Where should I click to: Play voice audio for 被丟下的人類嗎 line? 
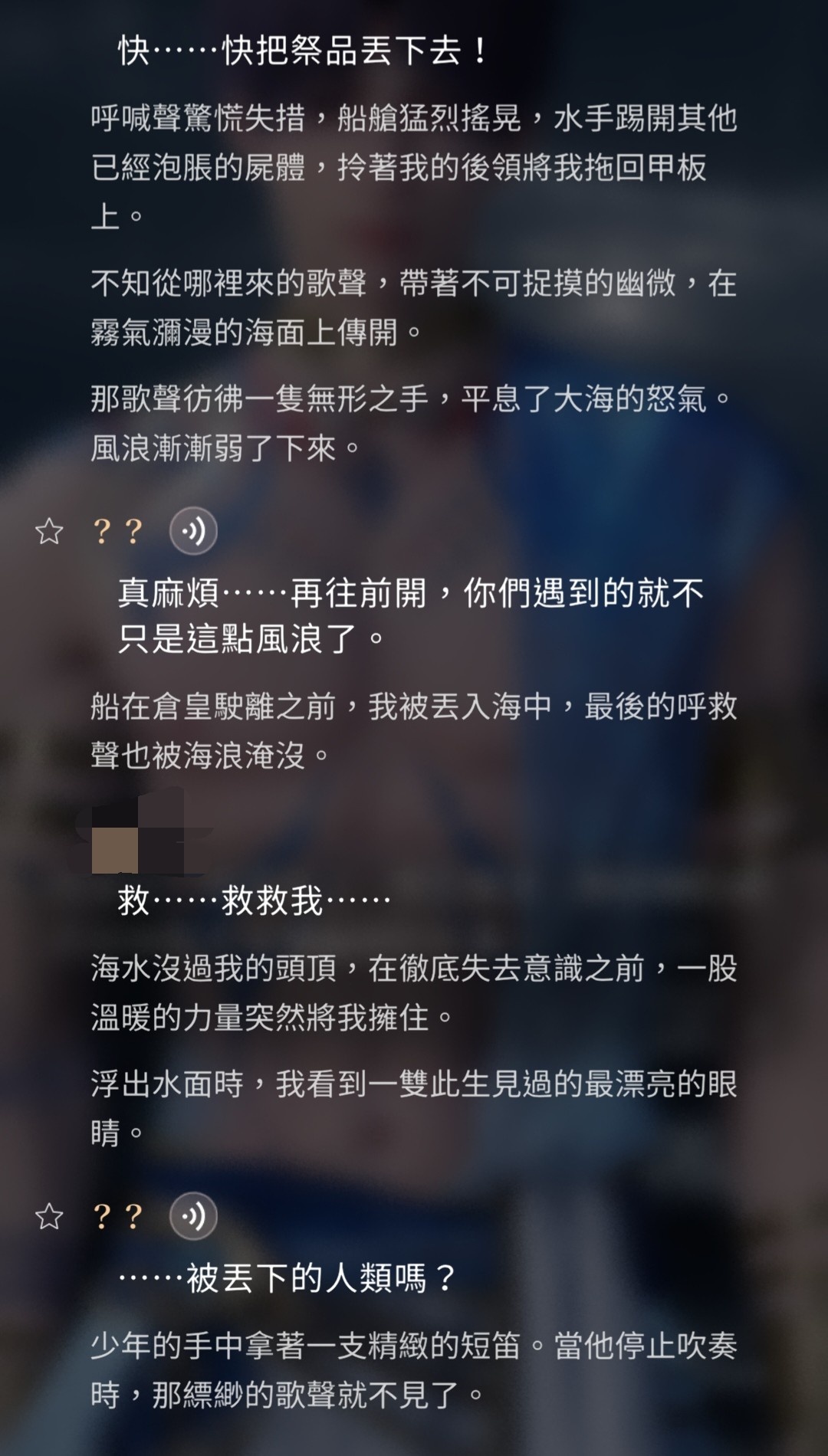coord(193,1216)
